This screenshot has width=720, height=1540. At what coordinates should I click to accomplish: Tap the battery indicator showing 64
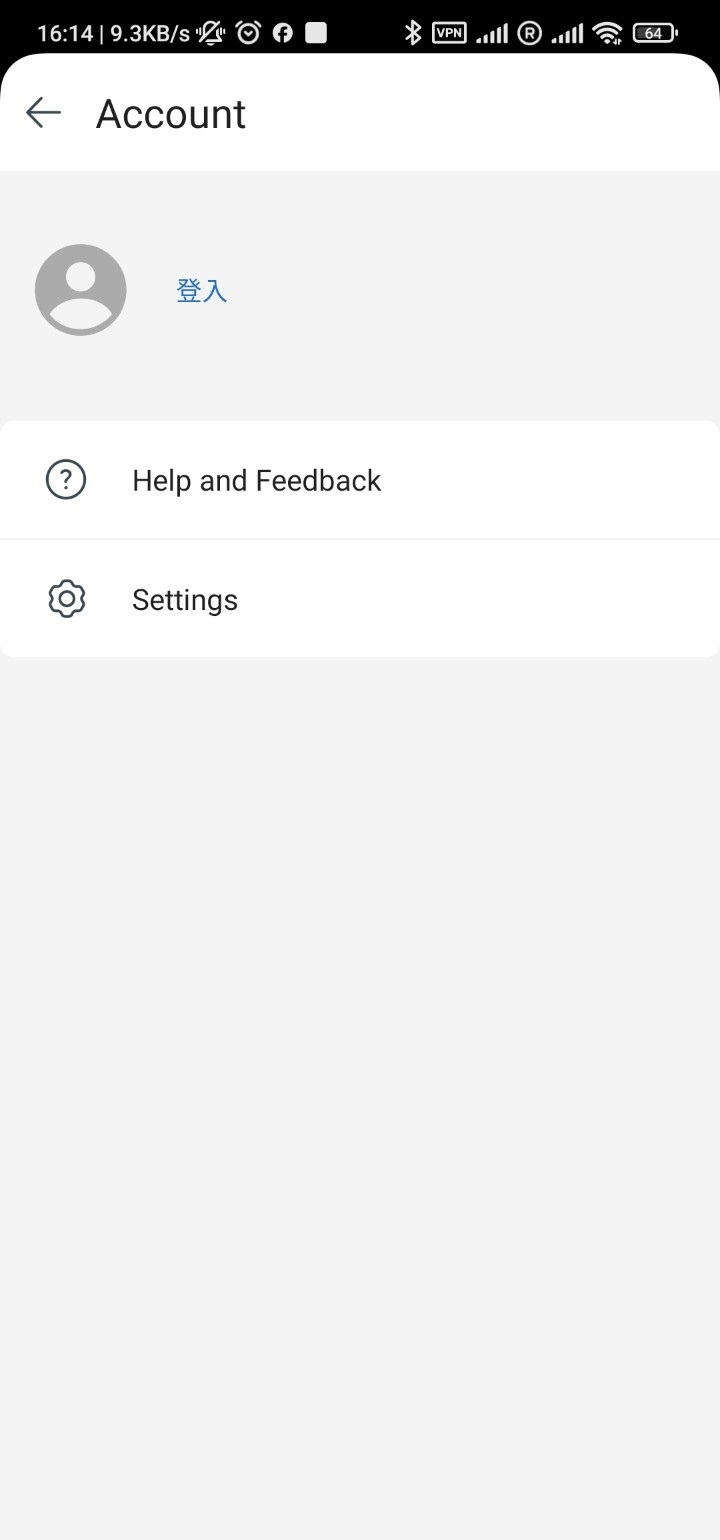pyautogui.click(x=654, y=32)
